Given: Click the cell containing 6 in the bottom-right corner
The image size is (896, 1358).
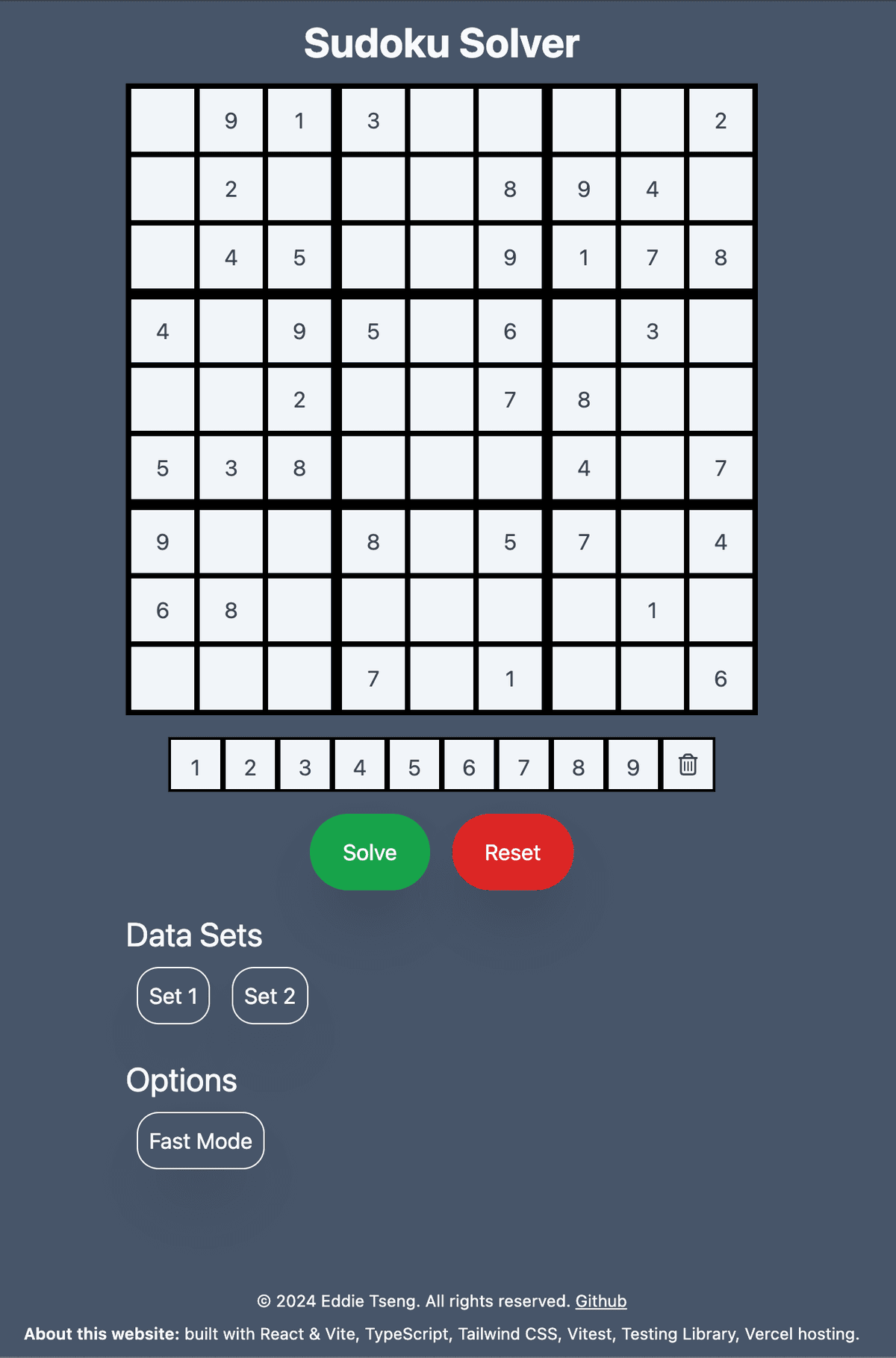Looking at the screenshot, I should pos(720,679).
